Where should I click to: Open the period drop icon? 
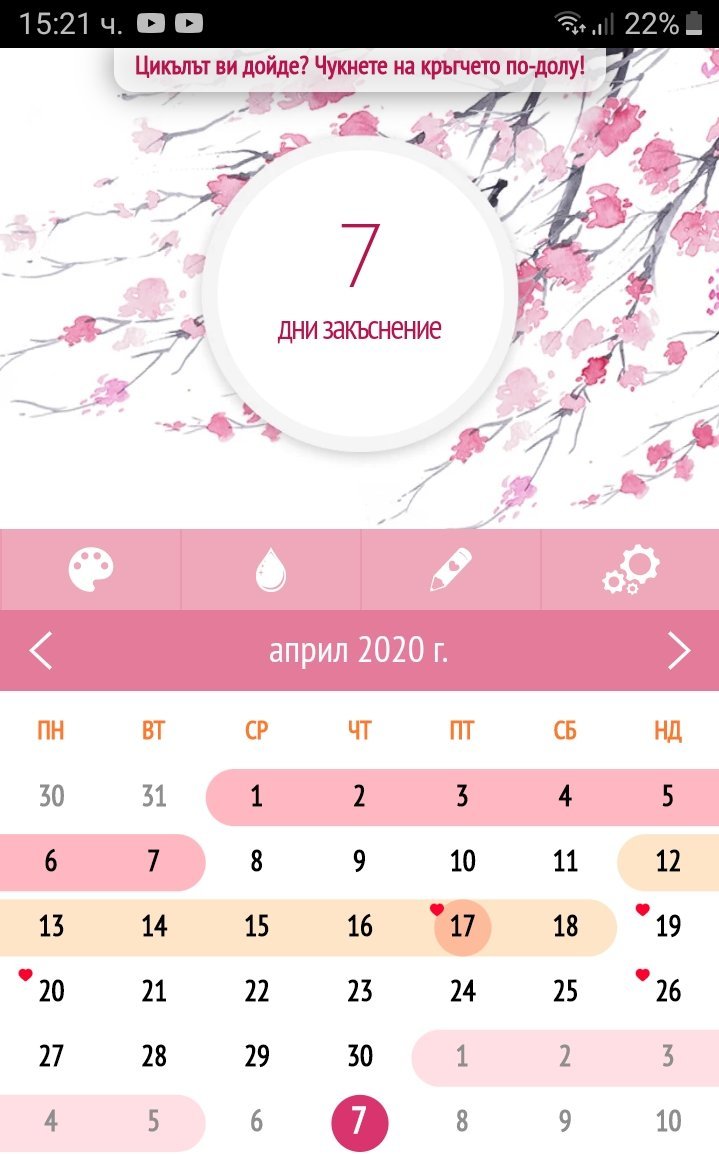[x=270, y=570]
